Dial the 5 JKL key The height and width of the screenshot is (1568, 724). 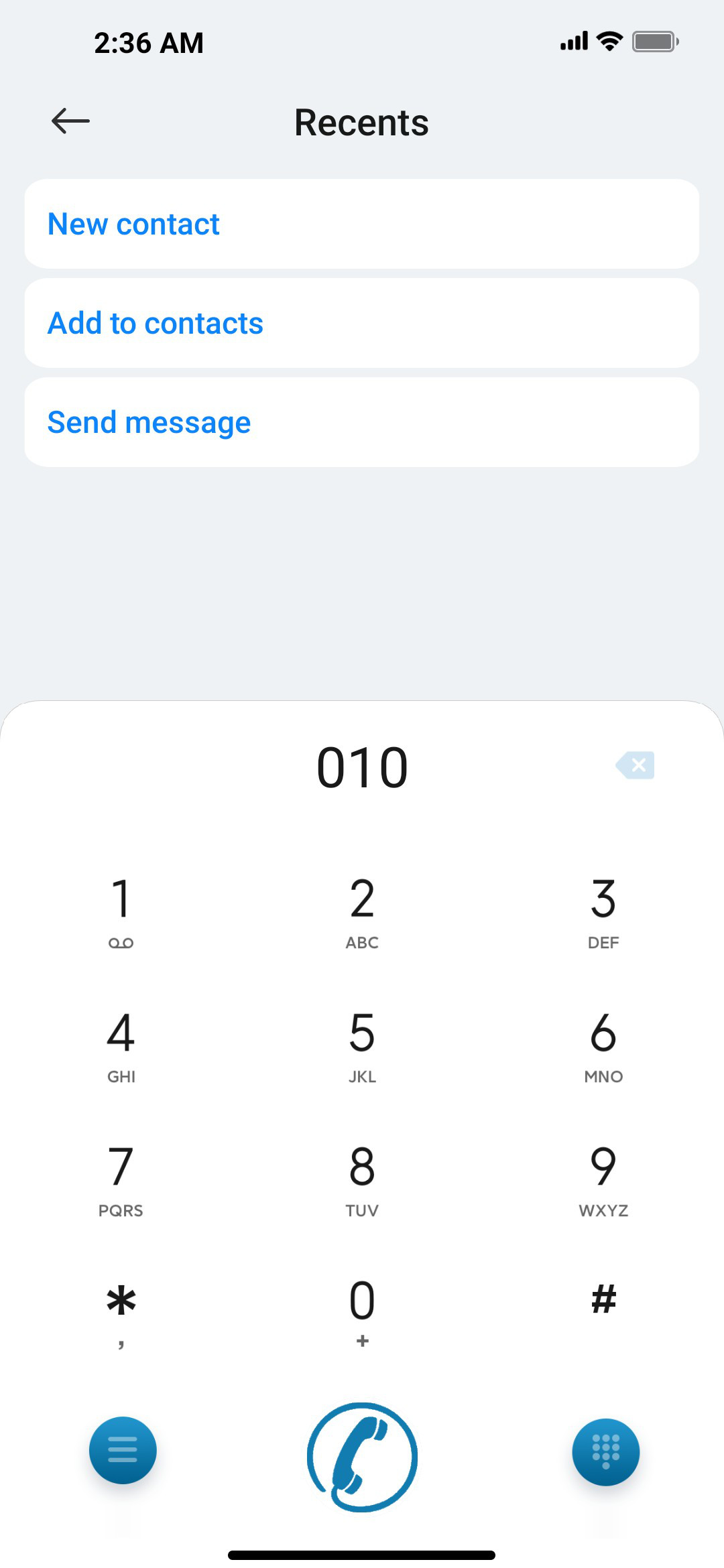362,1047
